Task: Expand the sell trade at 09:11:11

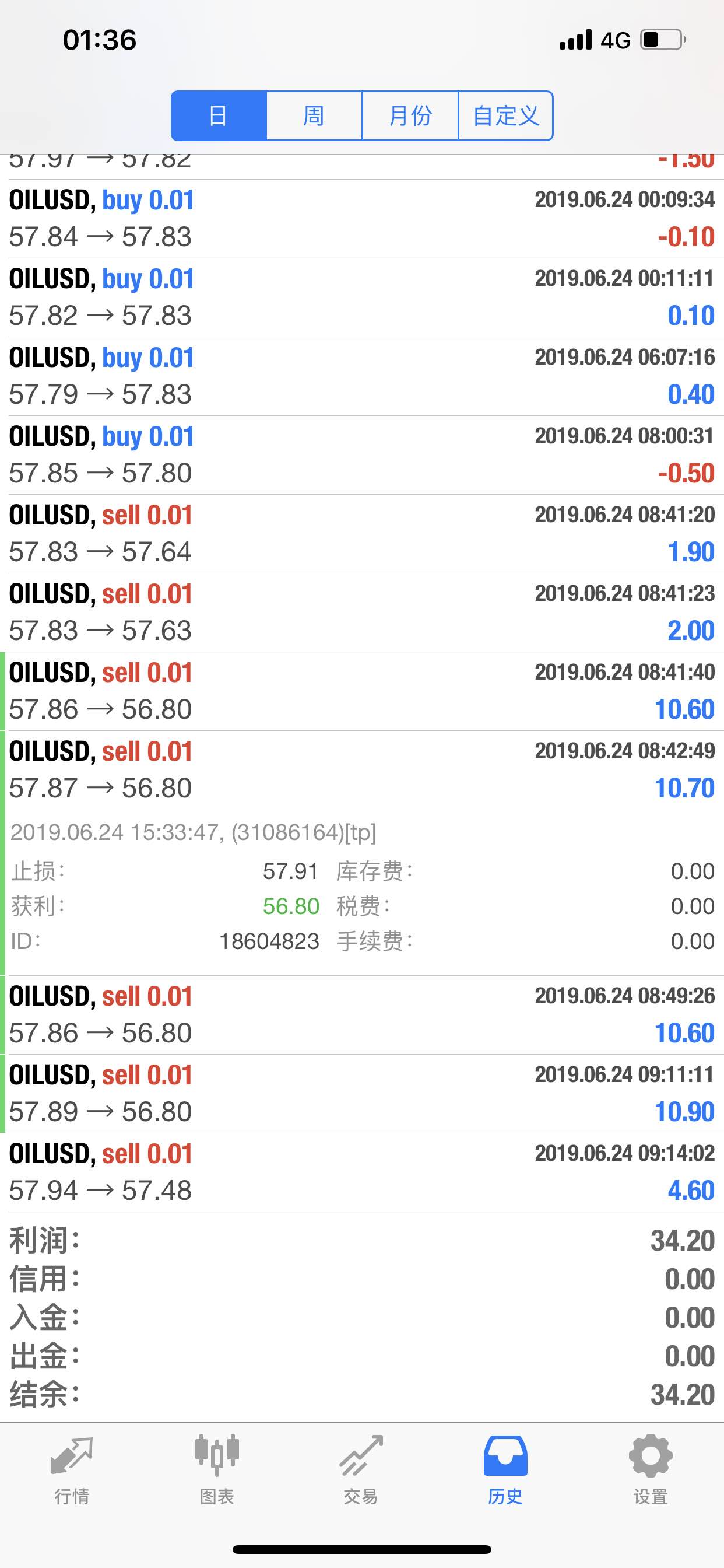Action: [x=362, y=1094]
